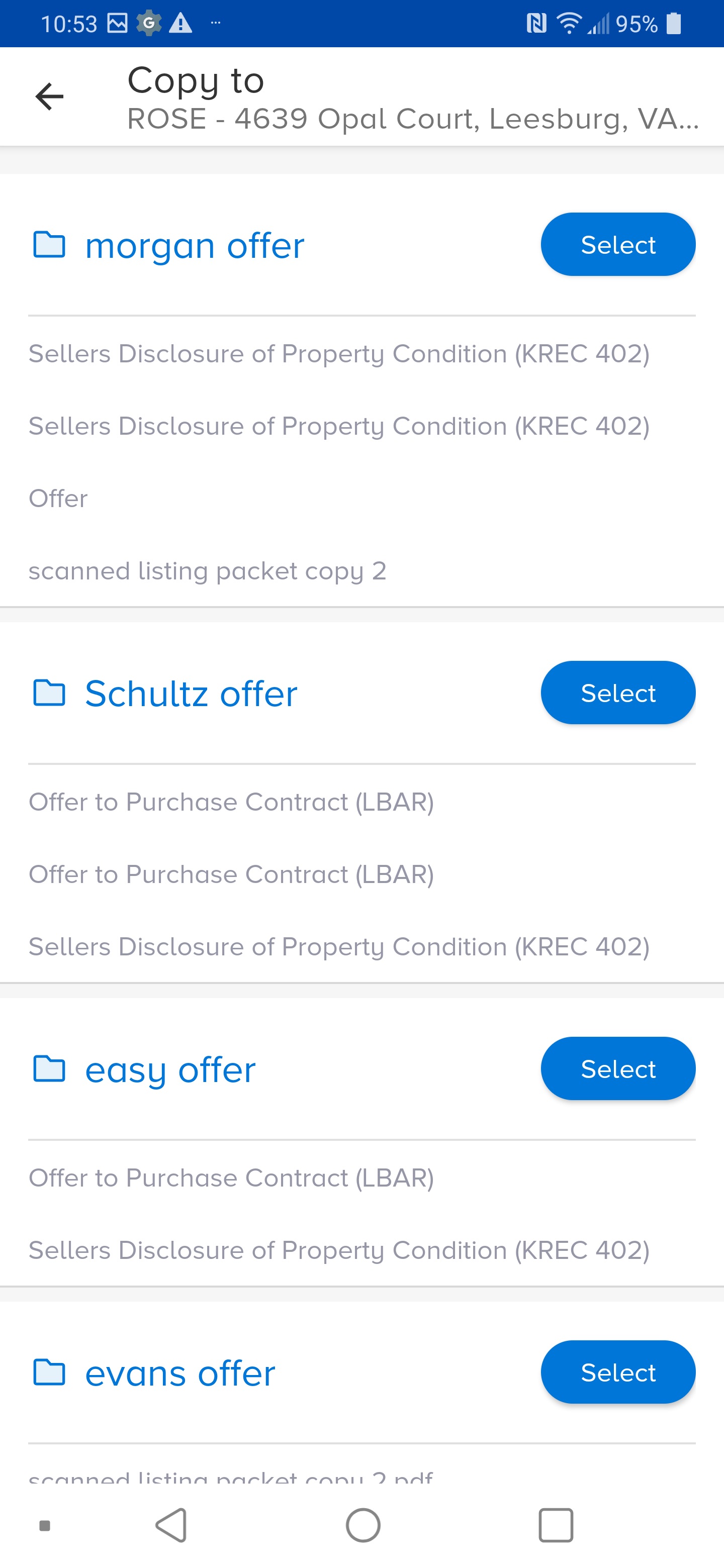The image size is (724, 1568).
Task: Select the evans offer folder
Action: click(617, 1372)
